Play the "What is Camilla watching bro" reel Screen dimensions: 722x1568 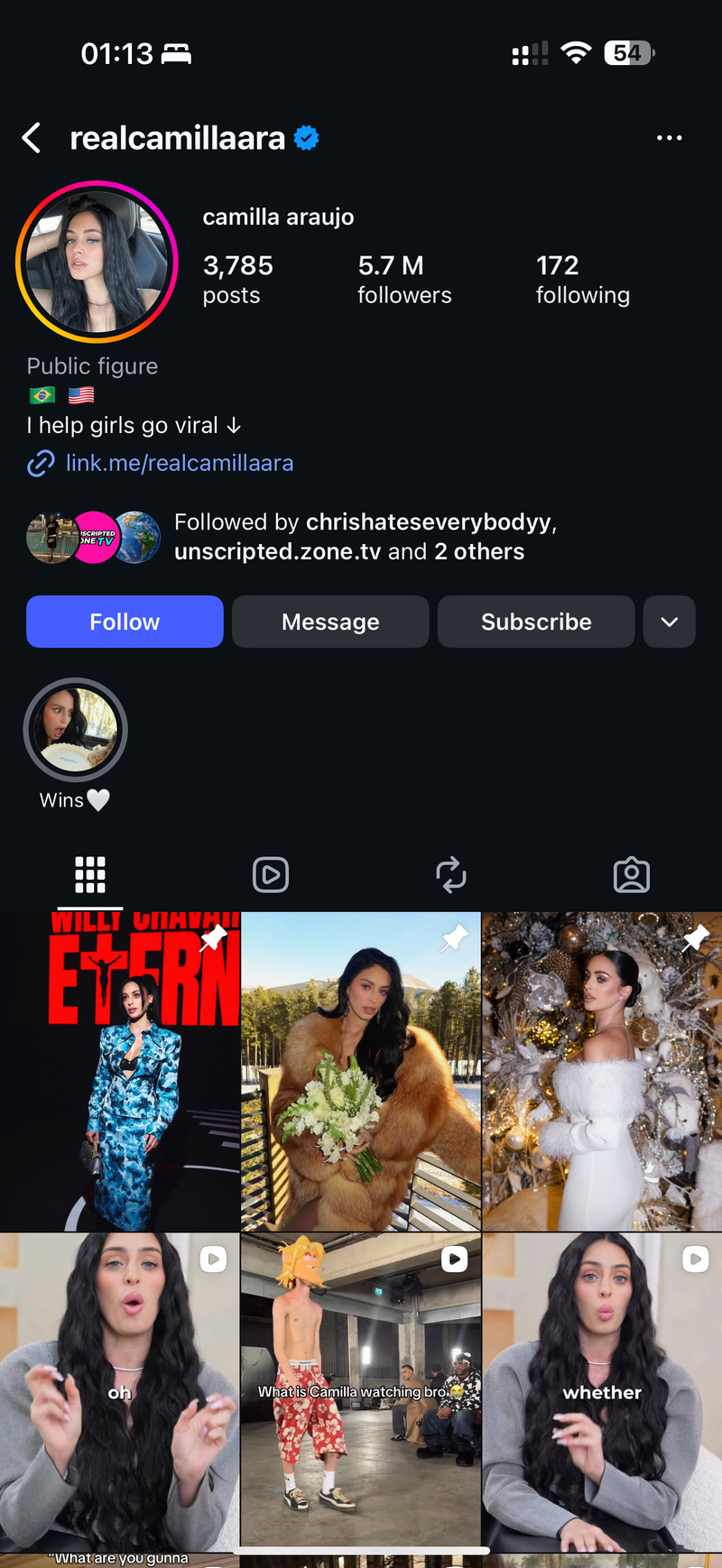click(x=361, y=1392)
